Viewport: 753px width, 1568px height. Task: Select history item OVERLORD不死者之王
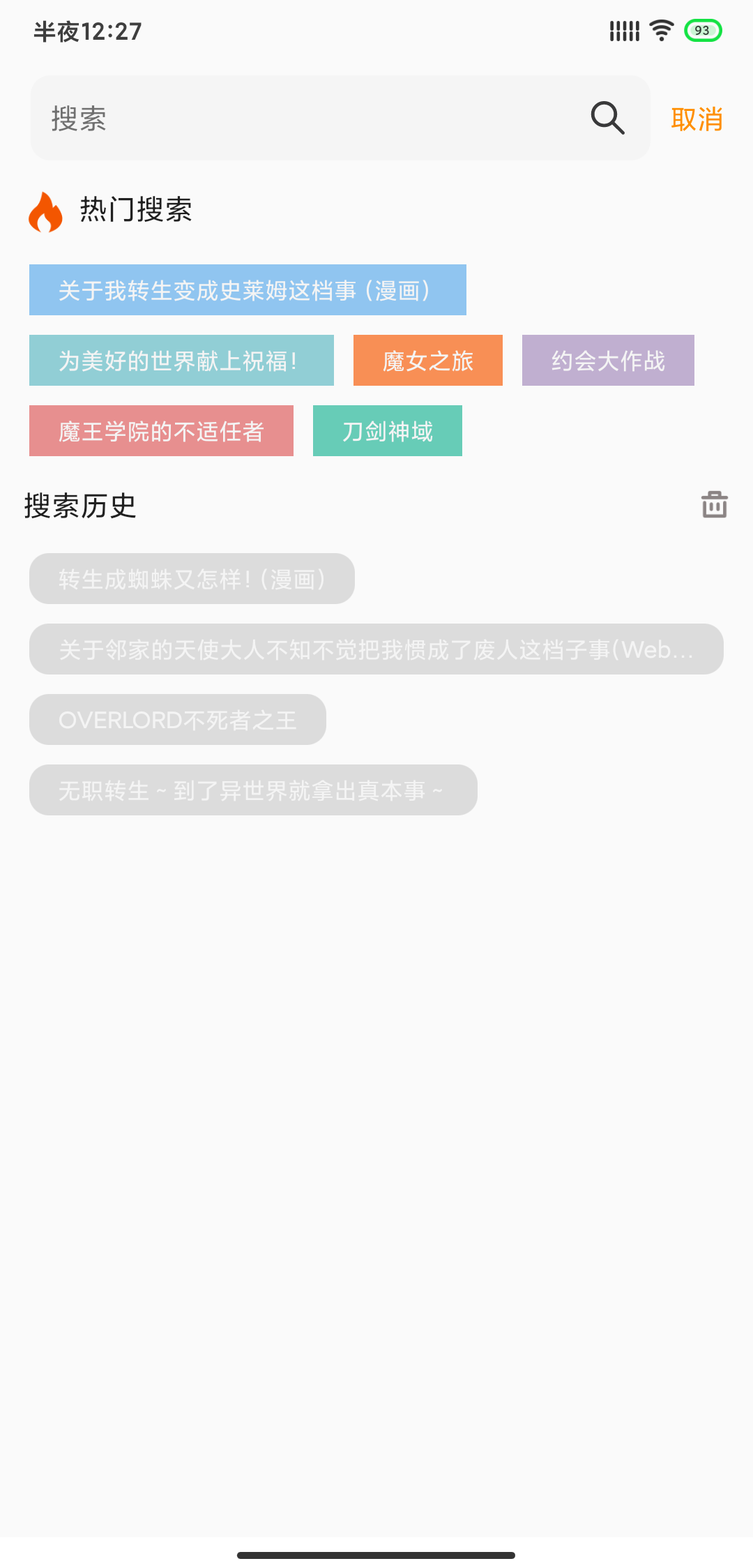[x=178, y=720]
